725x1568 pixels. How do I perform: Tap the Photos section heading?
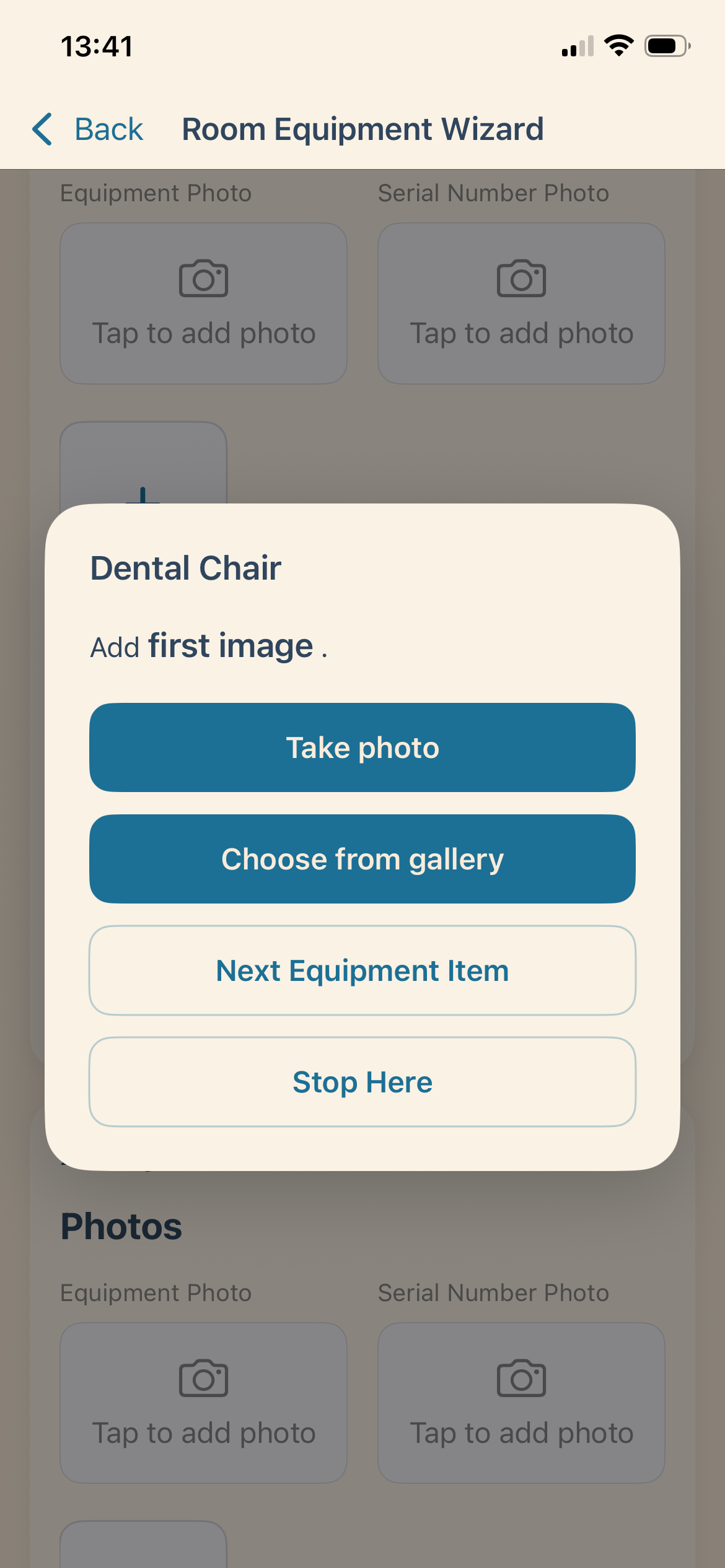click(121, 1226)
